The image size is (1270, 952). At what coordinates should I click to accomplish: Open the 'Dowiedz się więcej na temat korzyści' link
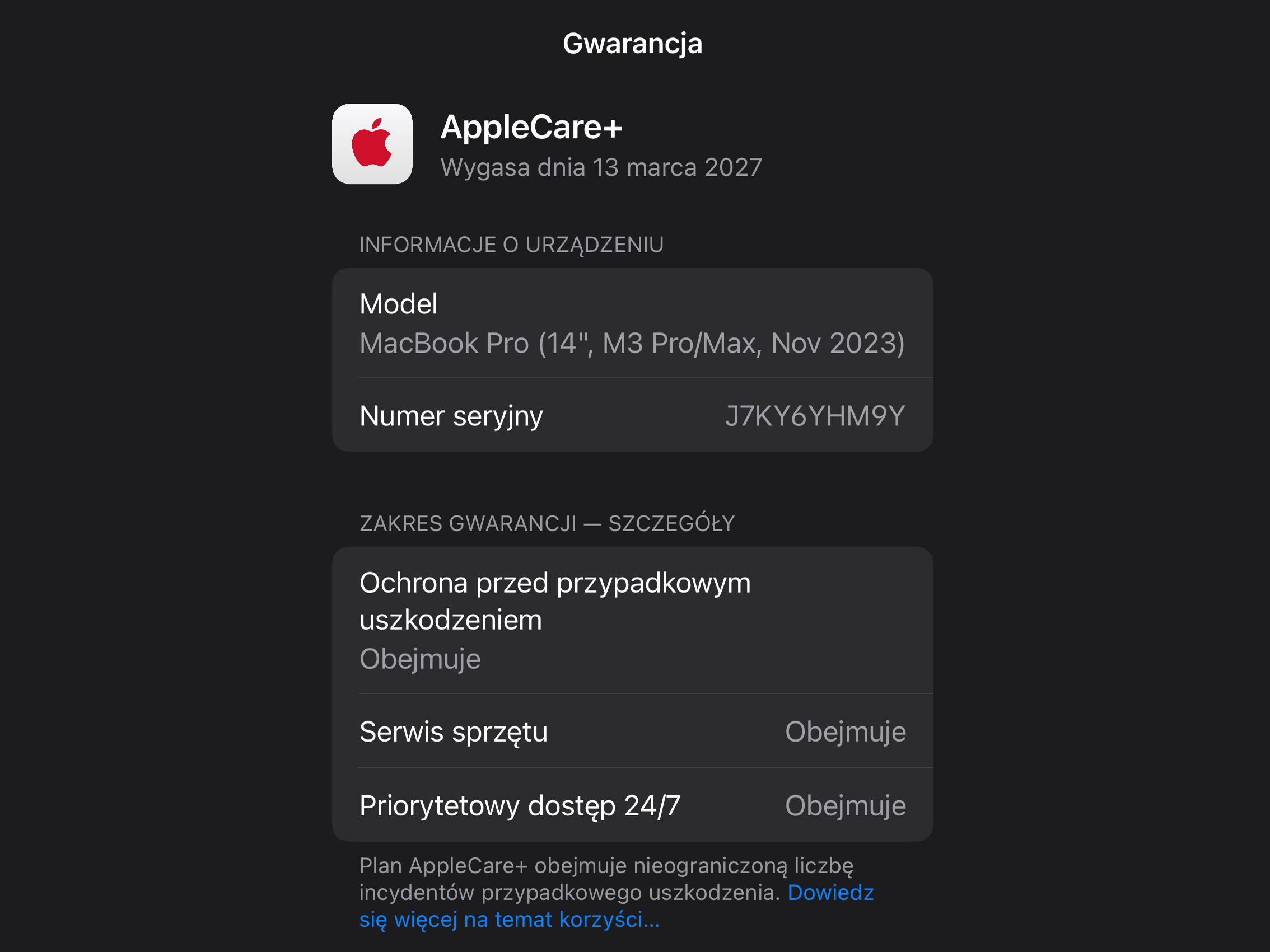pyautogui.click(x=508, y=920)
